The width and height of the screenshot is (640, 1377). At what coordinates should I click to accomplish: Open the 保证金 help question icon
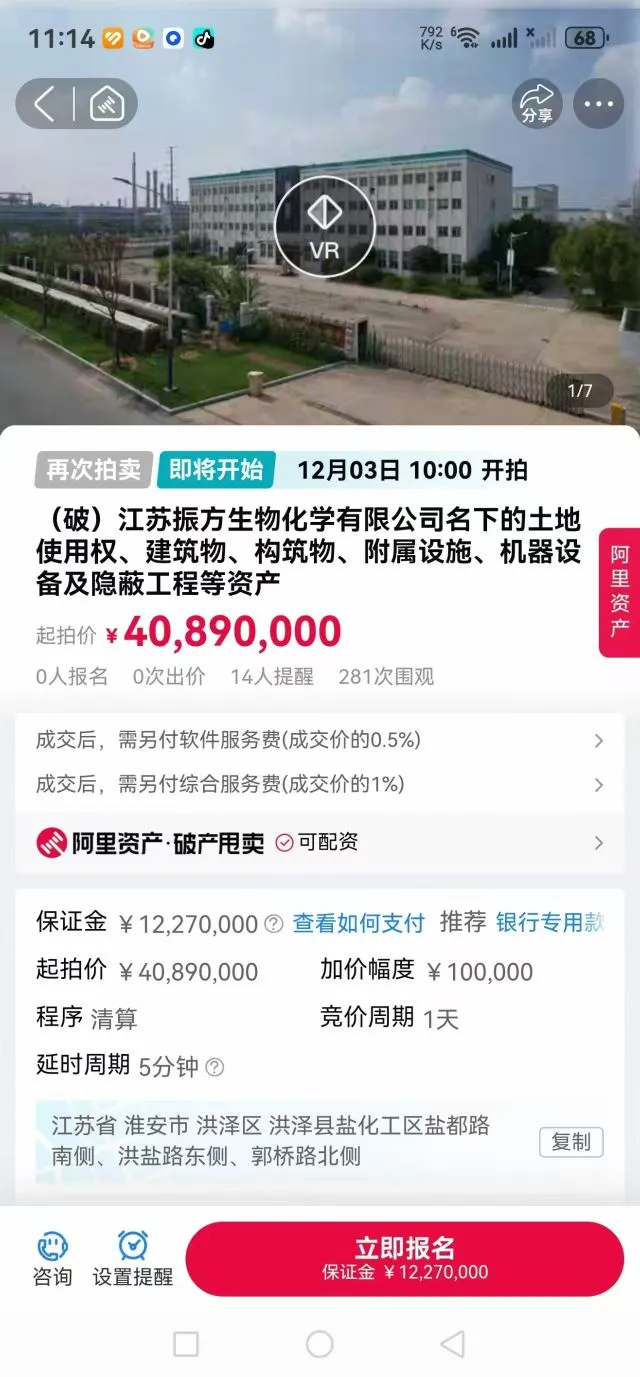click(273, 924)
